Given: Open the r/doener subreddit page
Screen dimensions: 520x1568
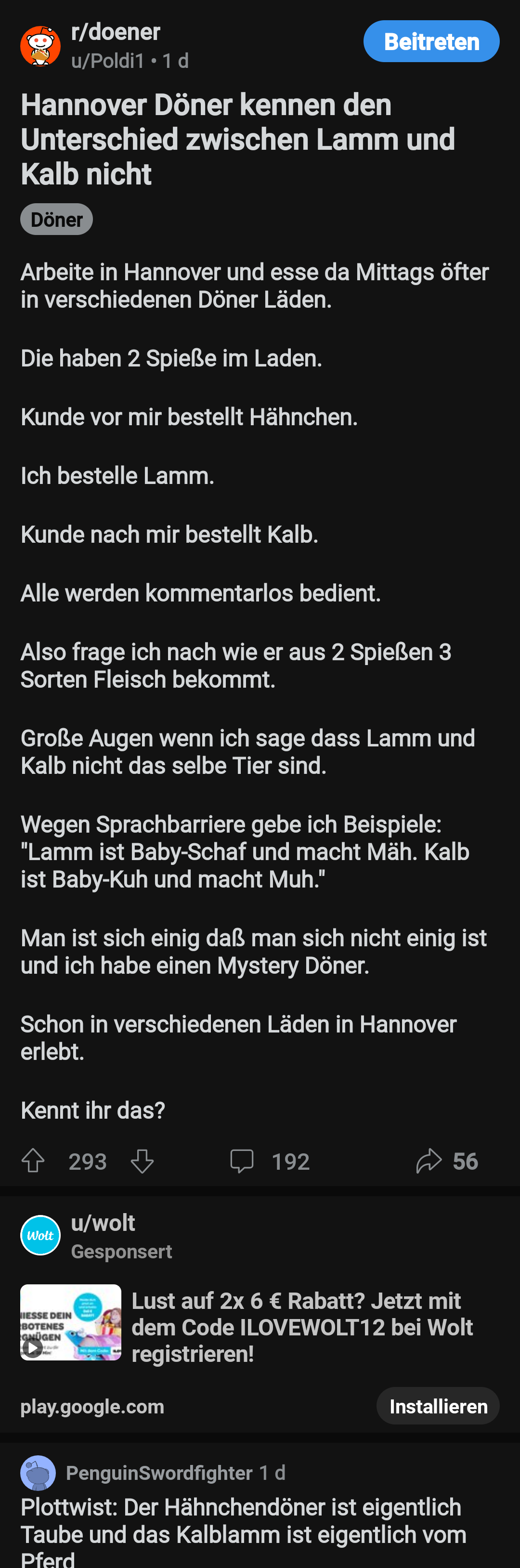Looking at the screenshot, I should 116,32.
